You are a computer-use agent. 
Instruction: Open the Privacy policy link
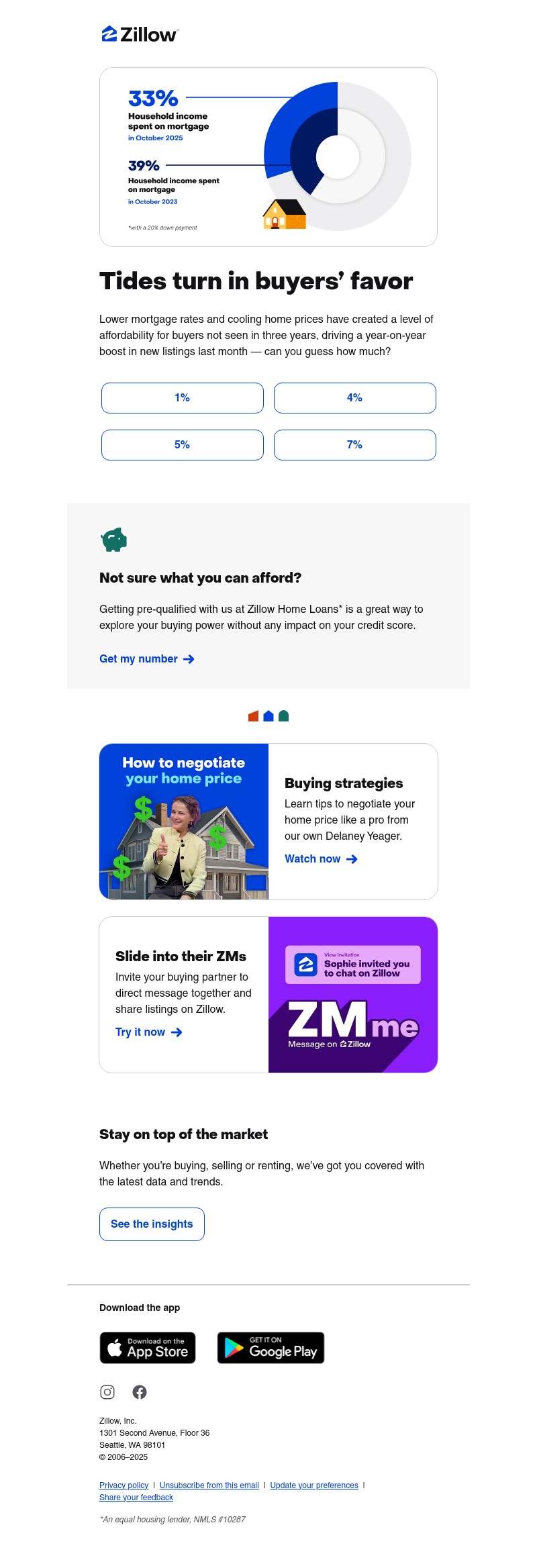(124, 1485)
